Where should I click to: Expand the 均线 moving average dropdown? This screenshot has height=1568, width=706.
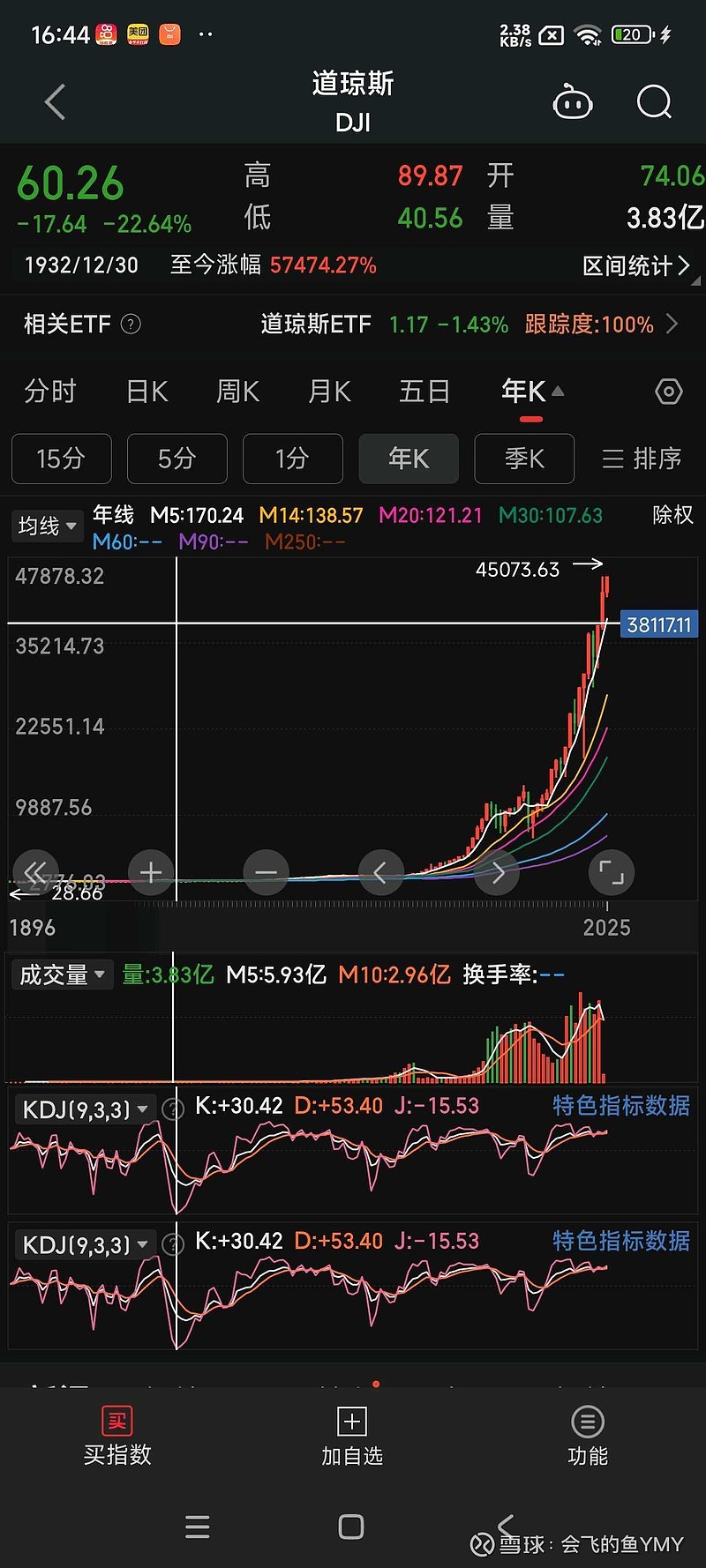(47, 526)
